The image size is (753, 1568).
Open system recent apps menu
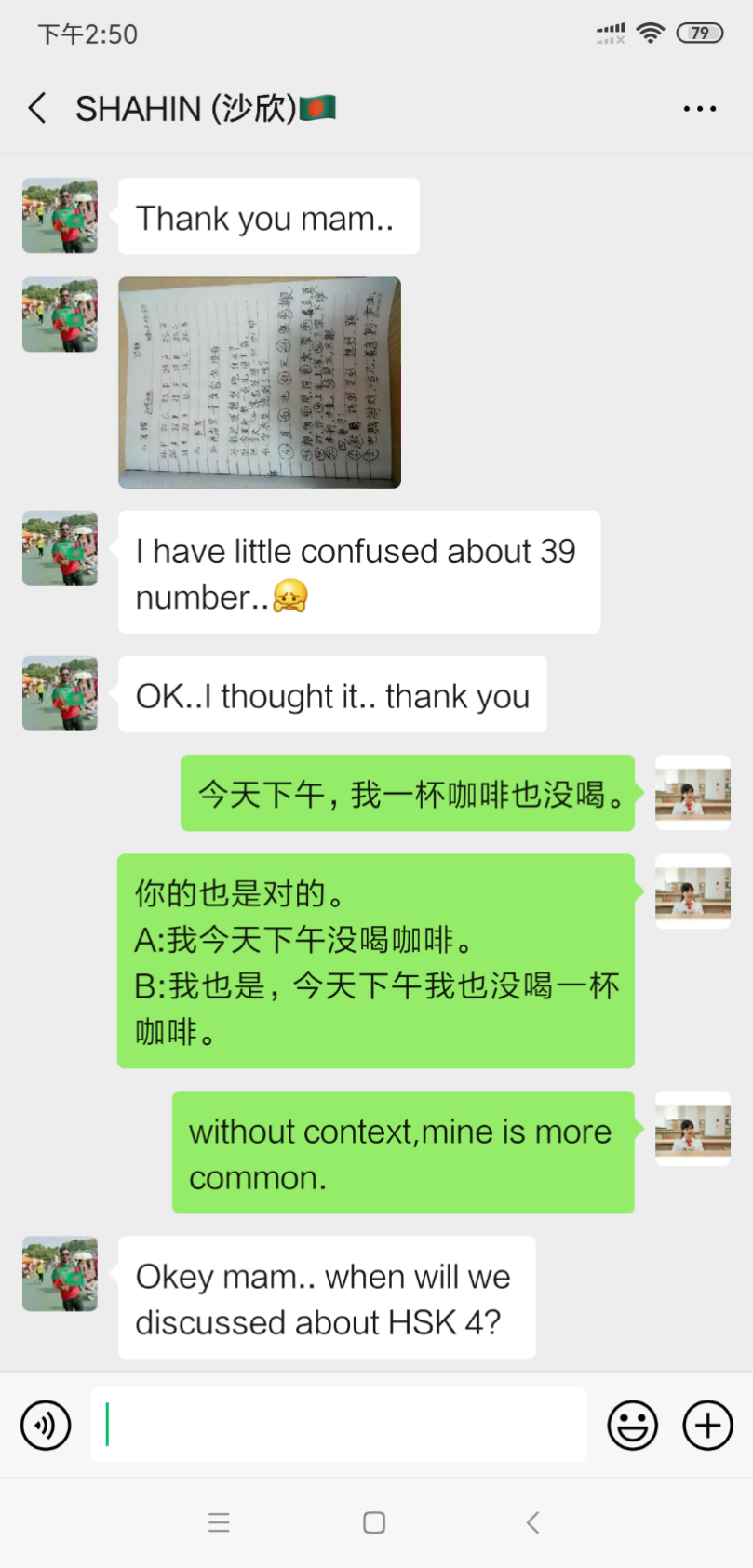coord(219,1522)
